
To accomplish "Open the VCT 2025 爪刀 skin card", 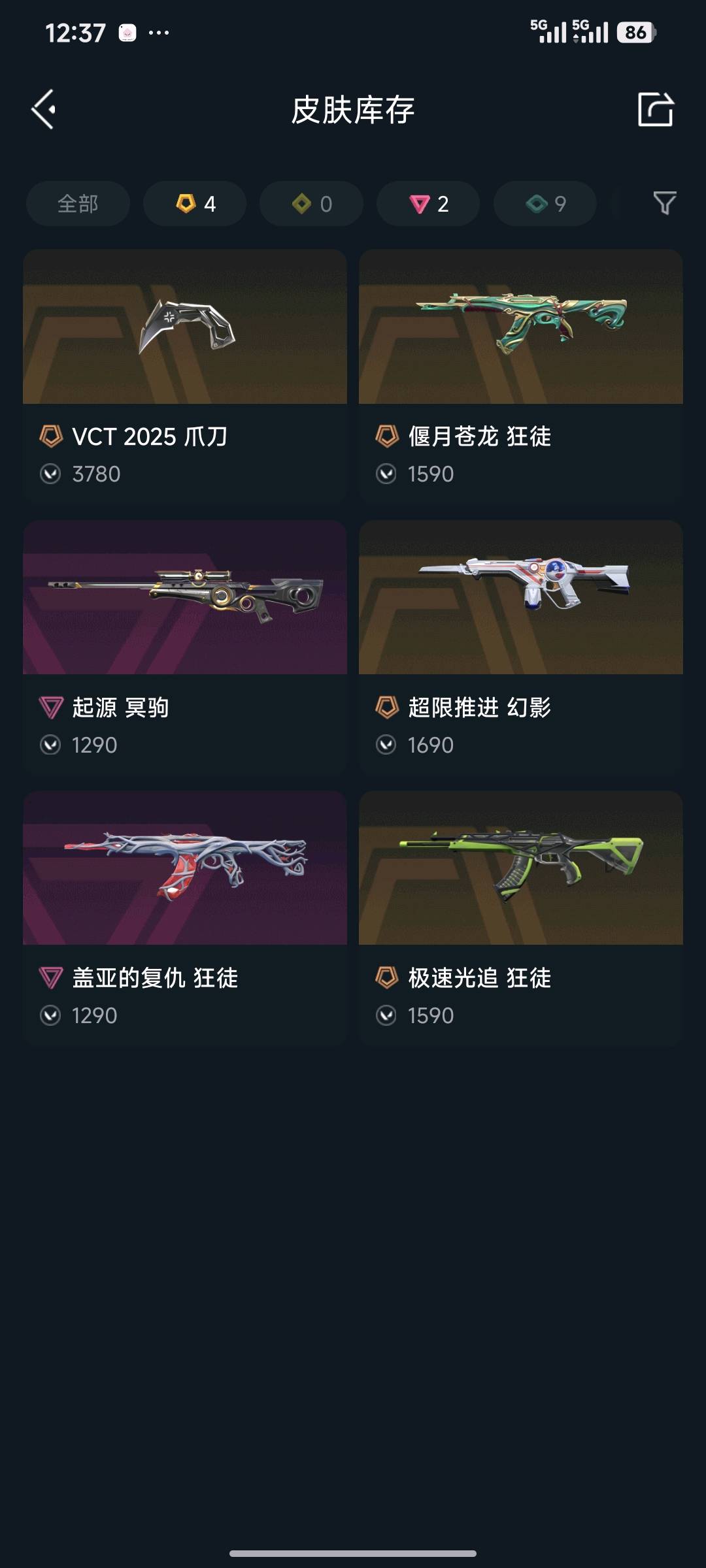I will pos(185,376).
